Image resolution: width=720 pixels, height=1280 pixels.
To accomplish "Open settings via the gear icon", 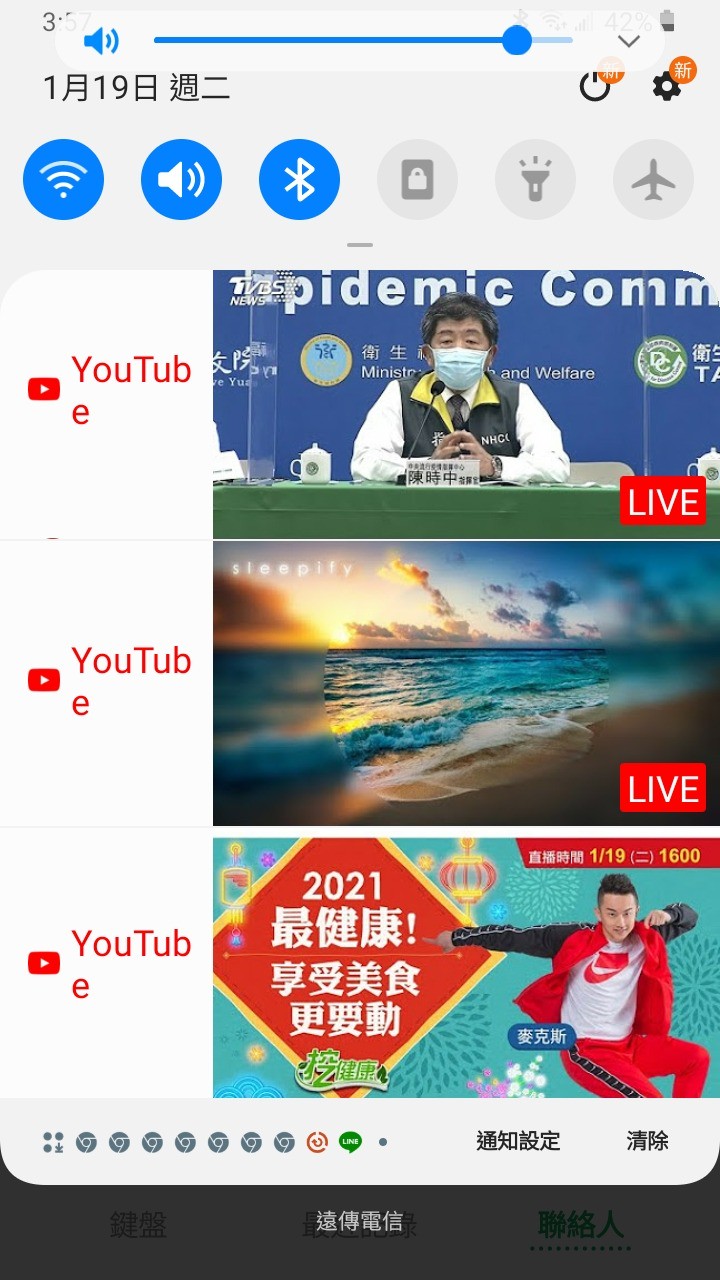I will pos(667,86).
